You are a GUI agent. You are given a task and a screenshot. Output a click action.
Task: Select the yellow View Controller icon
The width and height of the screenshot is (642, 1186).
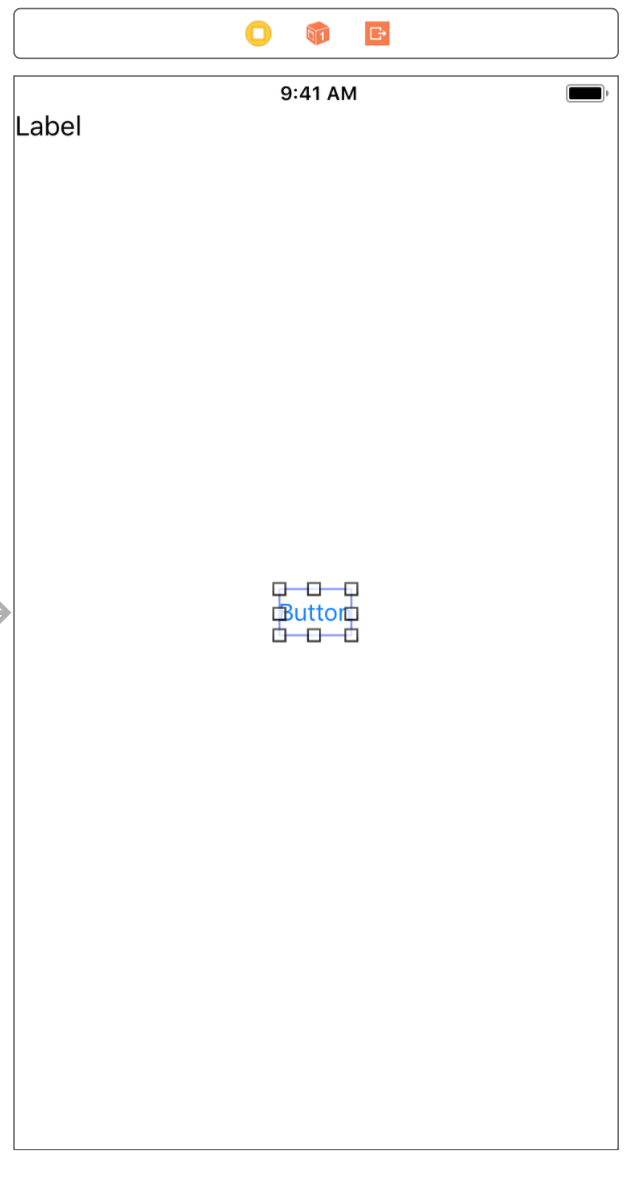[x=258, y=33]
